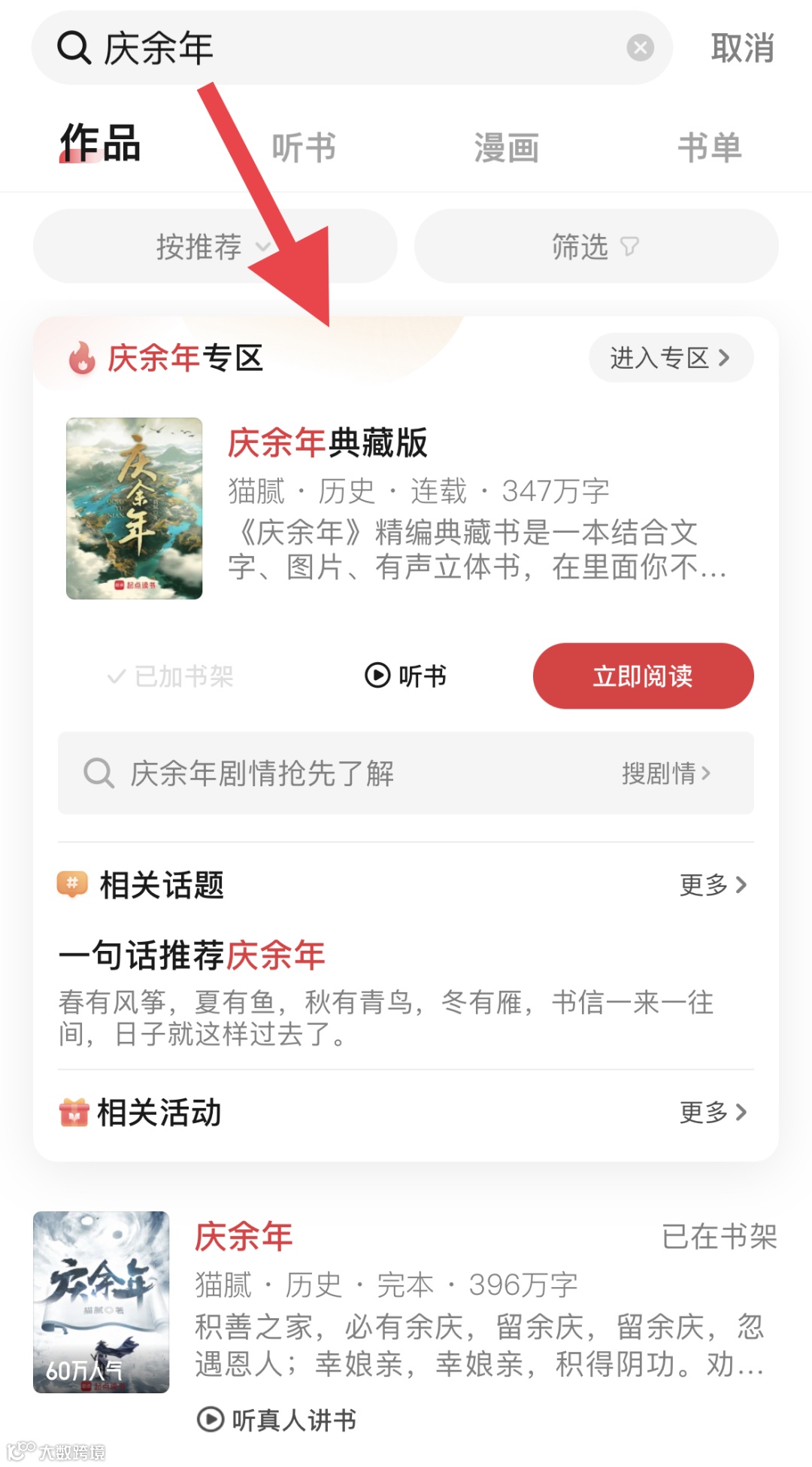Open the 筛选 filter options
This screenshot has width=812, height=1467.
(595, 247)
